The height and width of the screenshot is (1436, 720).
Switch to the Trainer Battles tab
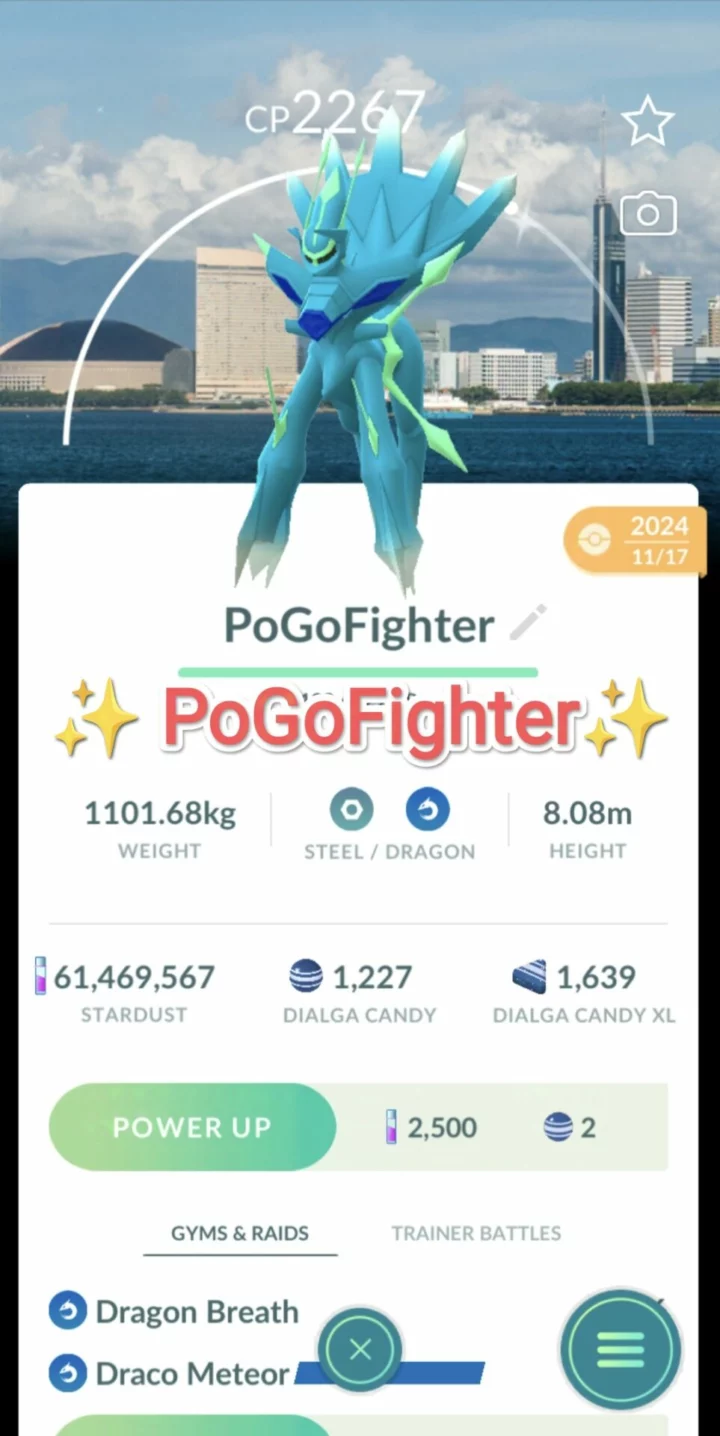[476, 1233]
